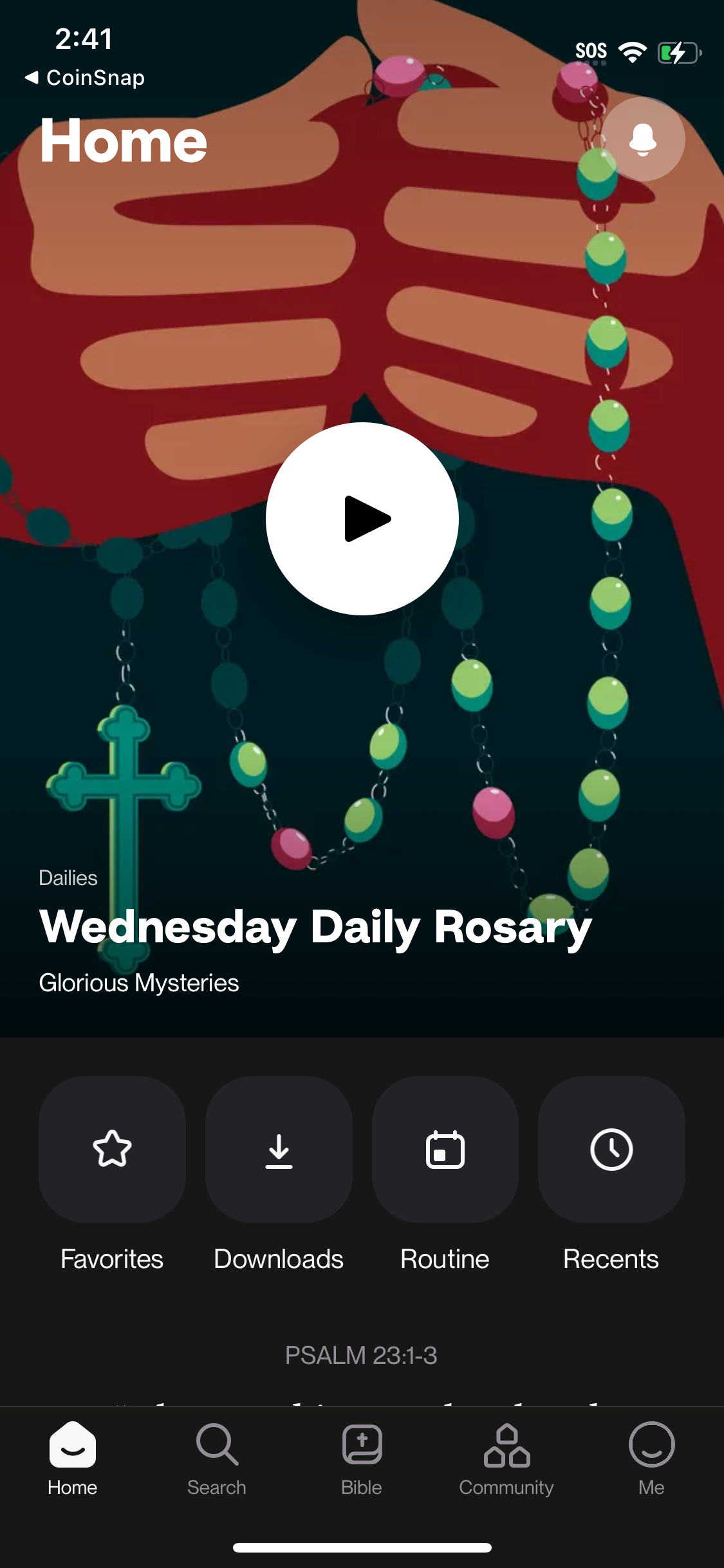
Task: View Recents
Action: click(x=611, y=1150)
